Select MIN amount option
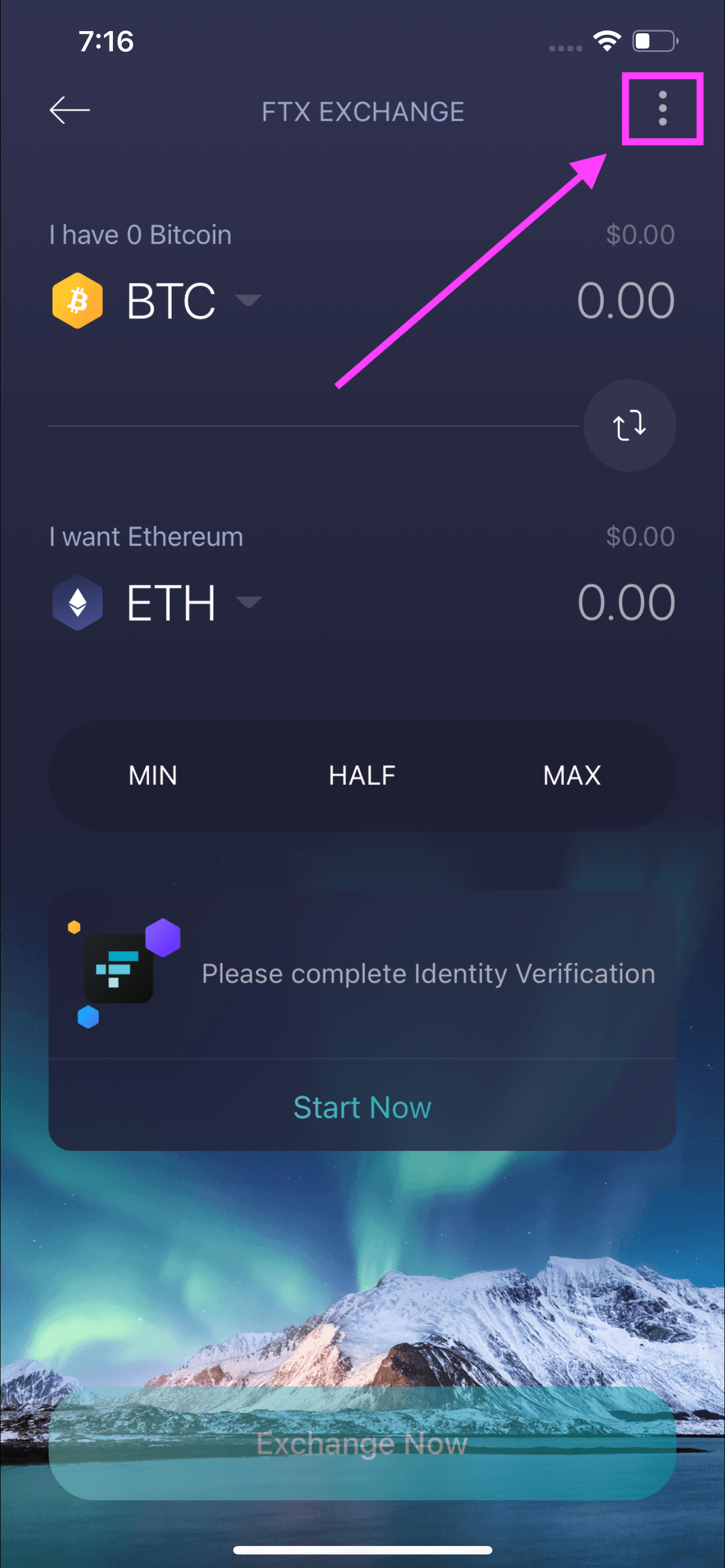The height and width of the screenshot is (1568, 725). pyautogui.click(x=152, y=776)
